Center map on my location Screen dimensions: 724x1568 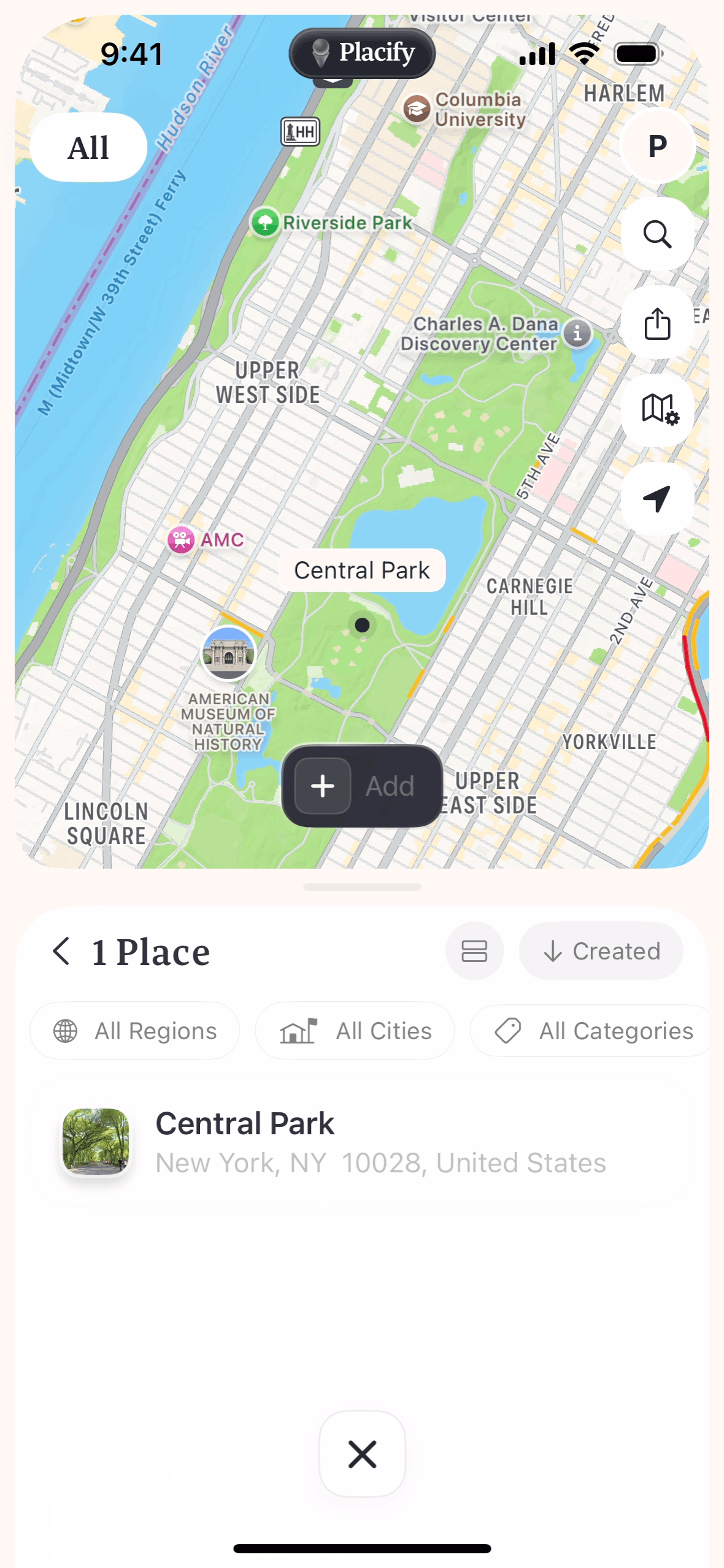(x=657, y=498)
